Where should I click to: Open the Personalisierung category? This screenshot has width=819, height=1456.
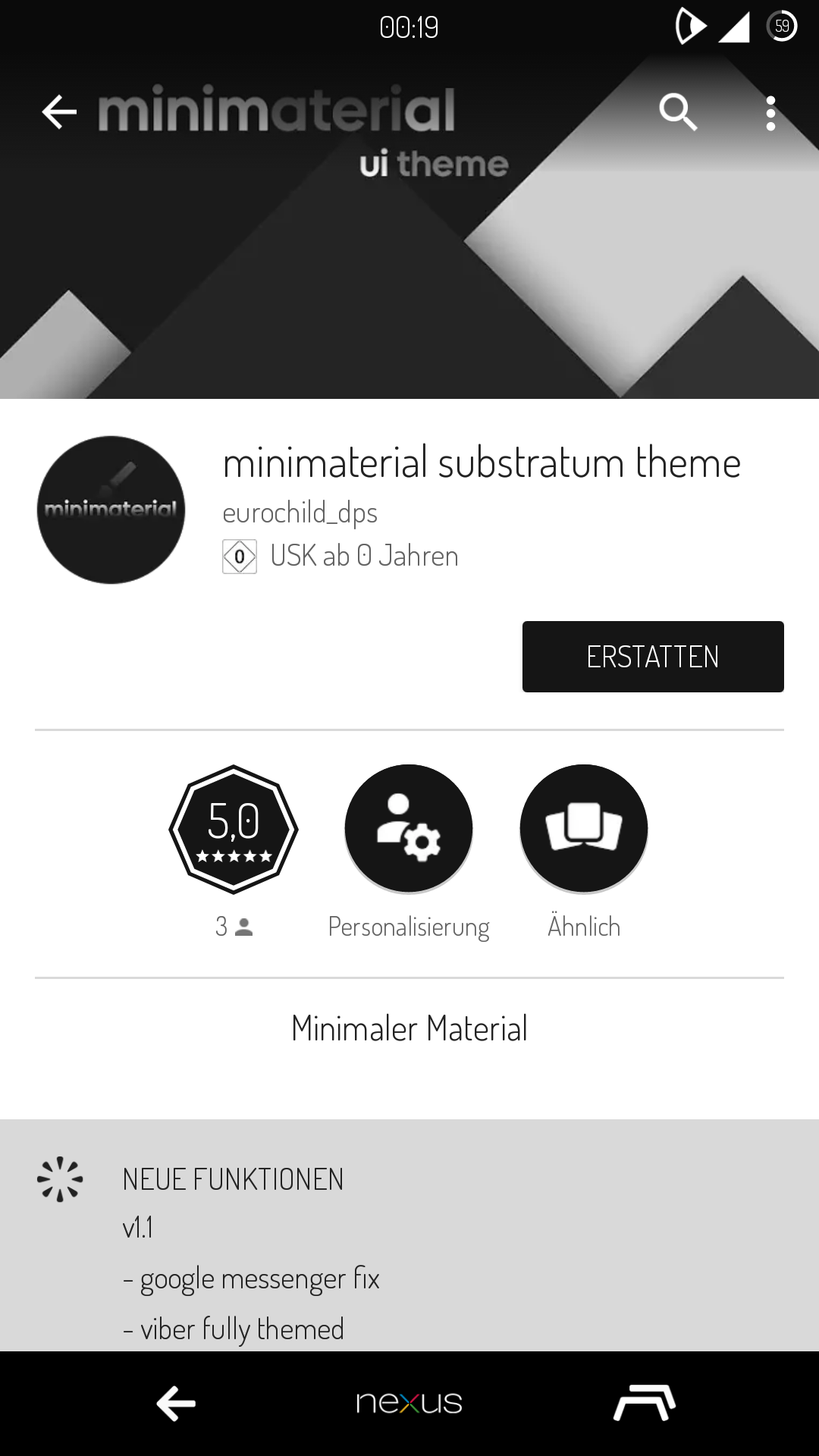[409, 829]
